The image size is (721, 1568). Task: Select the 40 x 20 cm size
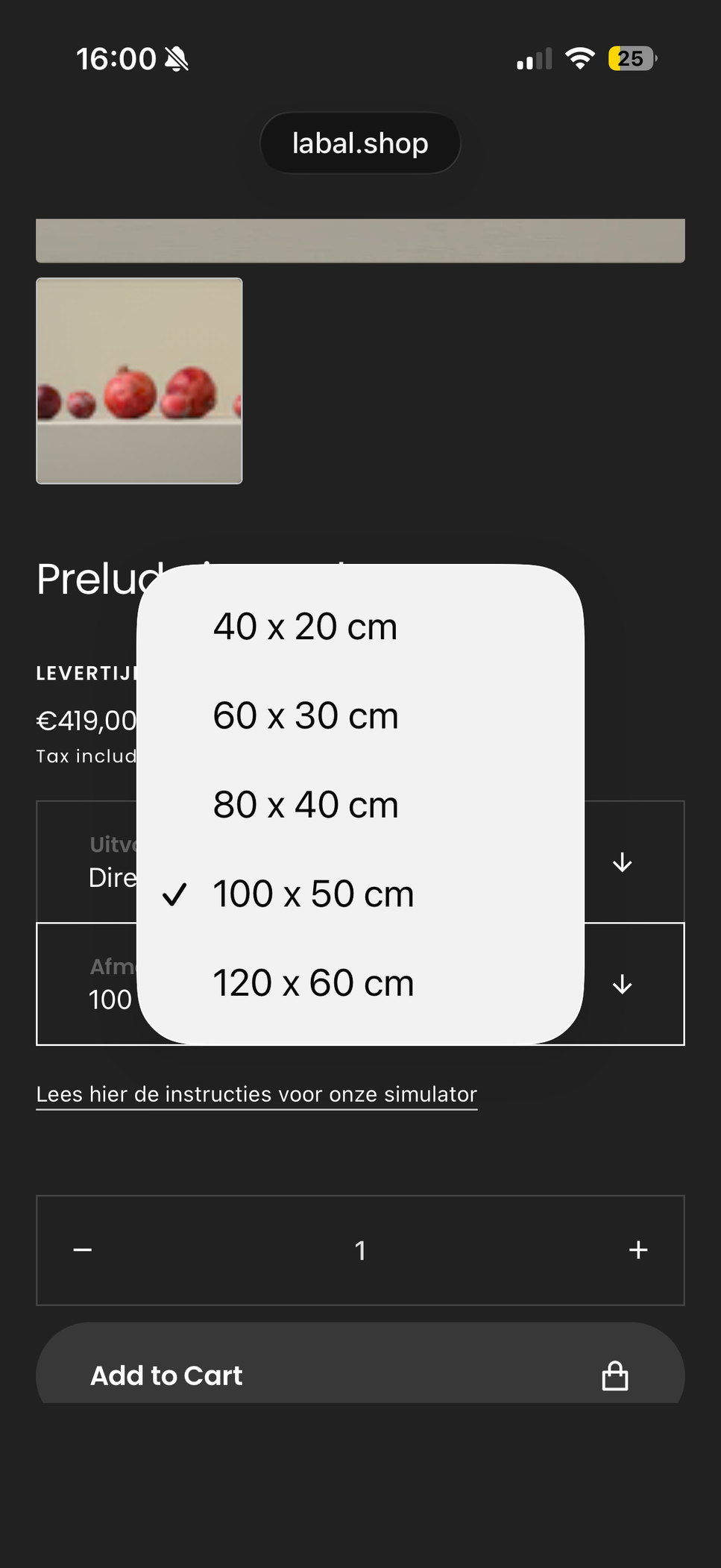pos(305,627)
